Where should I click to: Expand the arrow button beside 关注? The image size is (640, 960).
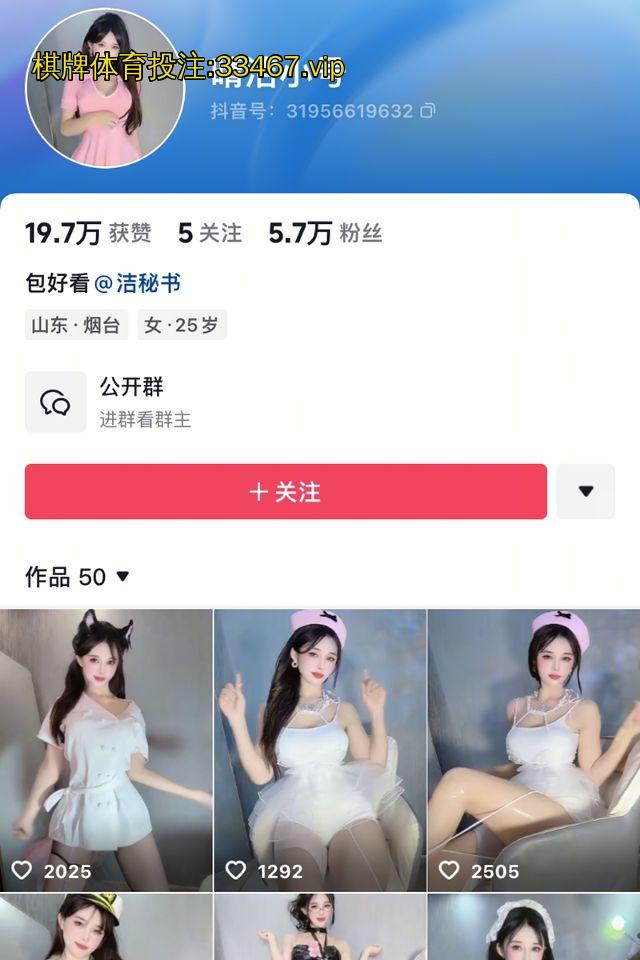pos(586,491)
